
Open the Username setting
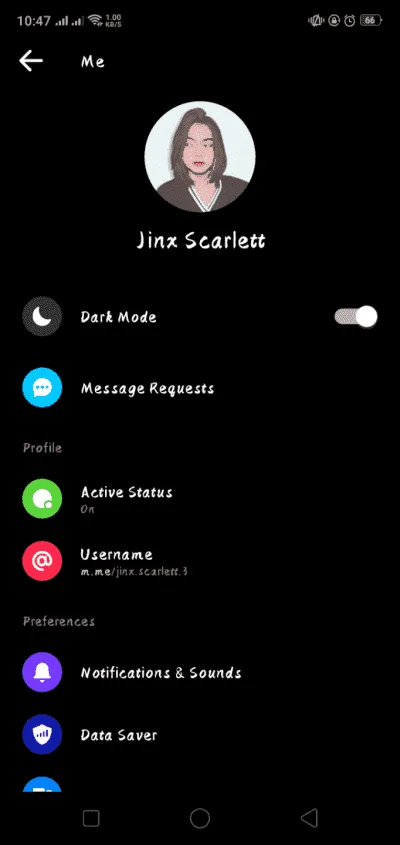(200, 561)
